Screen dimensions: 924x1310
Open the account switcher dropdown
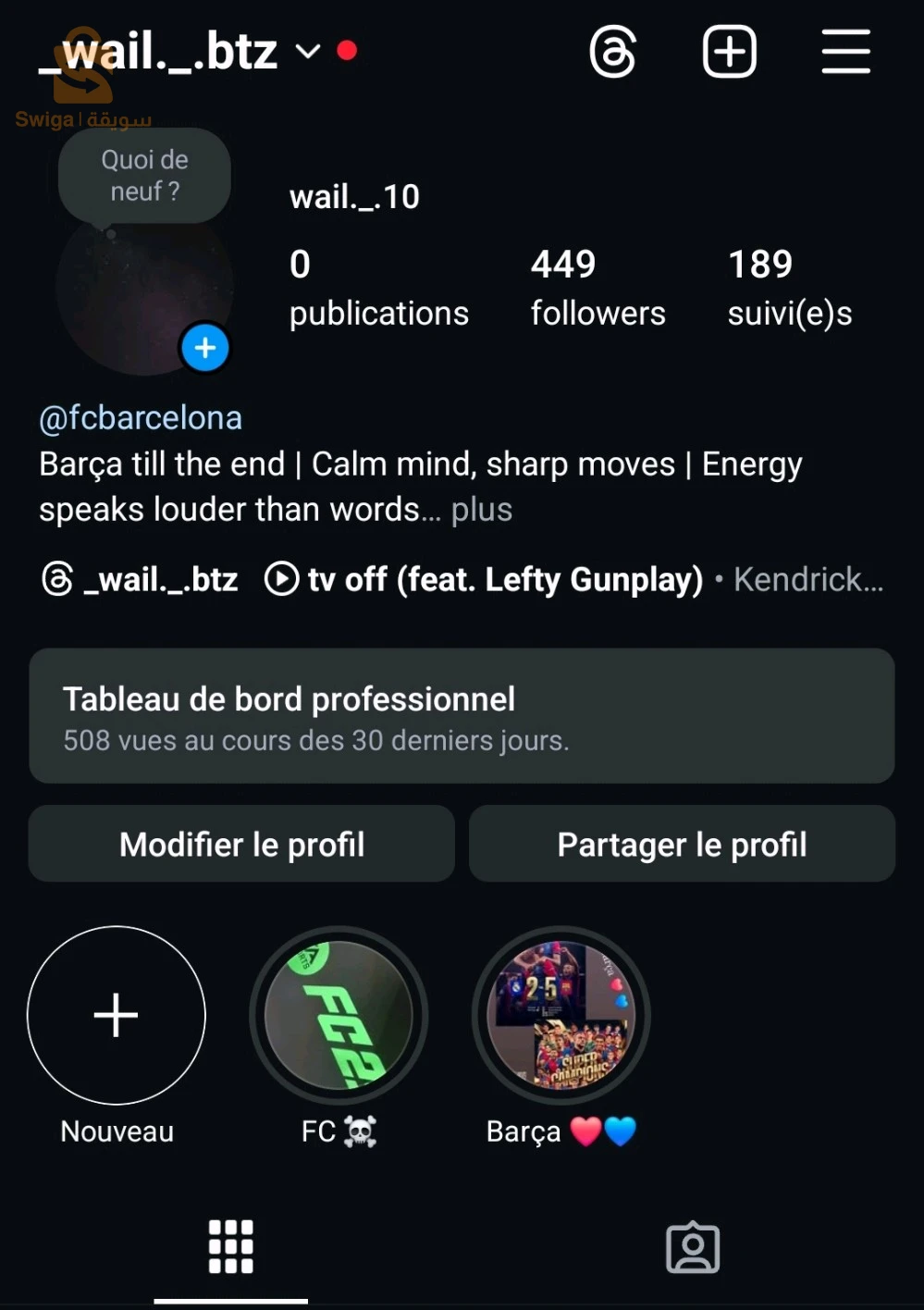[307, 51]
